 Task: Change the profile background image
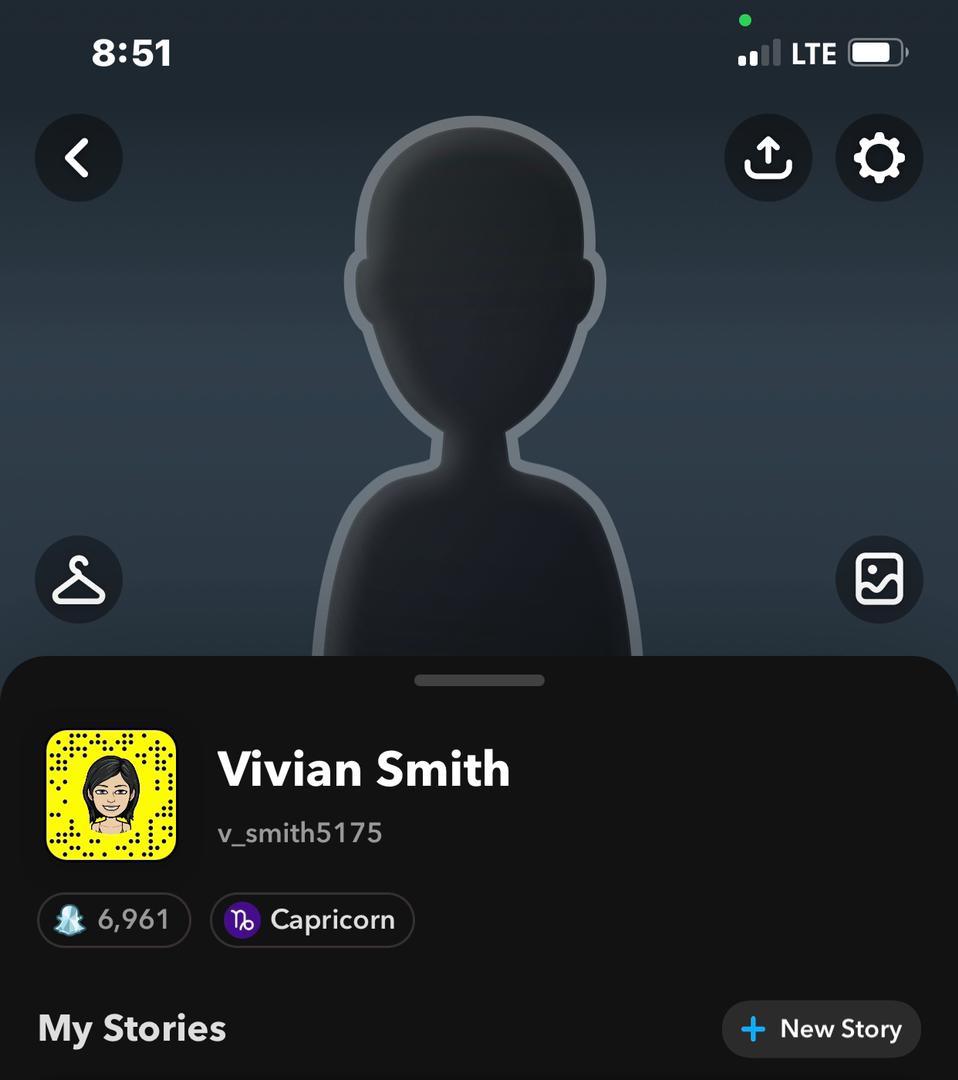[x=879, y=580]
